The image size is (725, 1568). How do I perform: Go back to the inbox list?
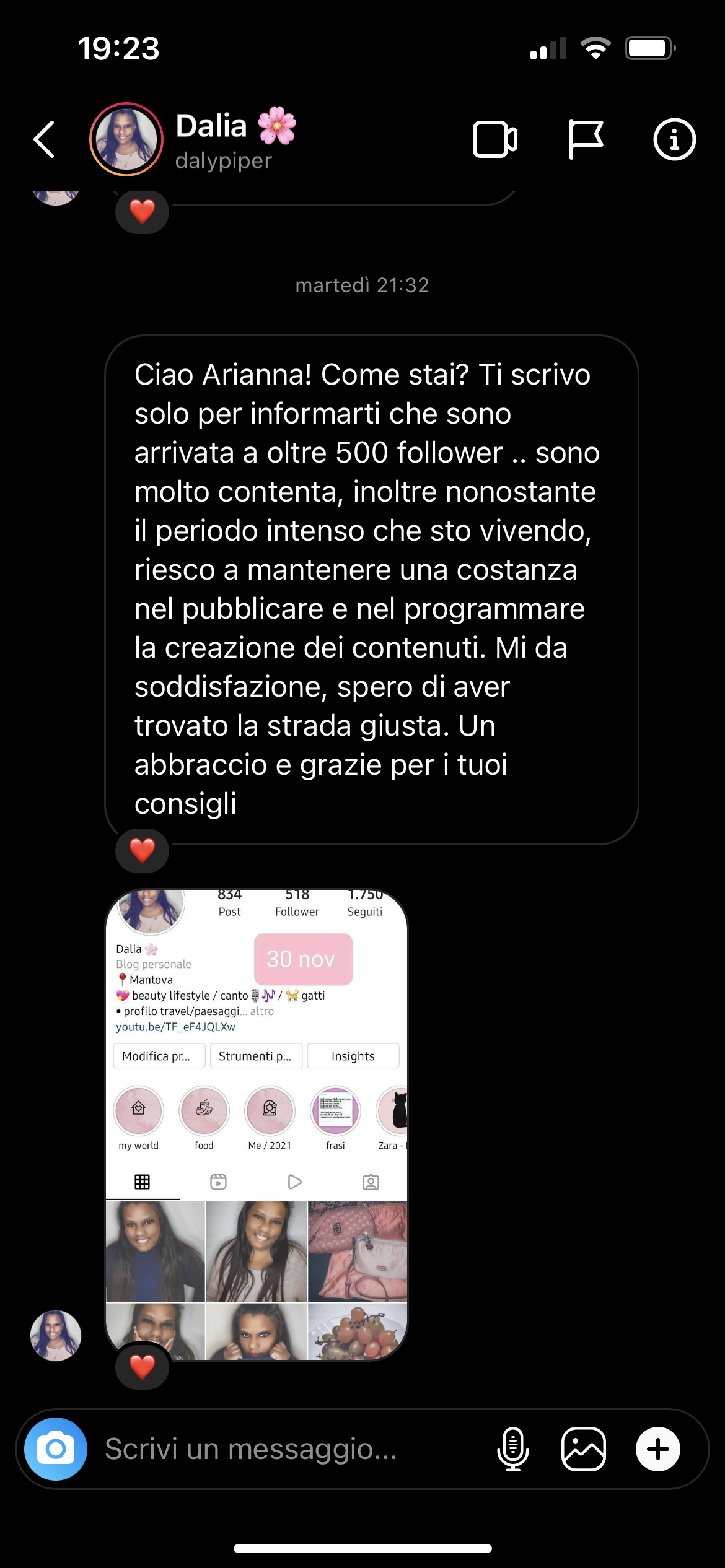44,139
